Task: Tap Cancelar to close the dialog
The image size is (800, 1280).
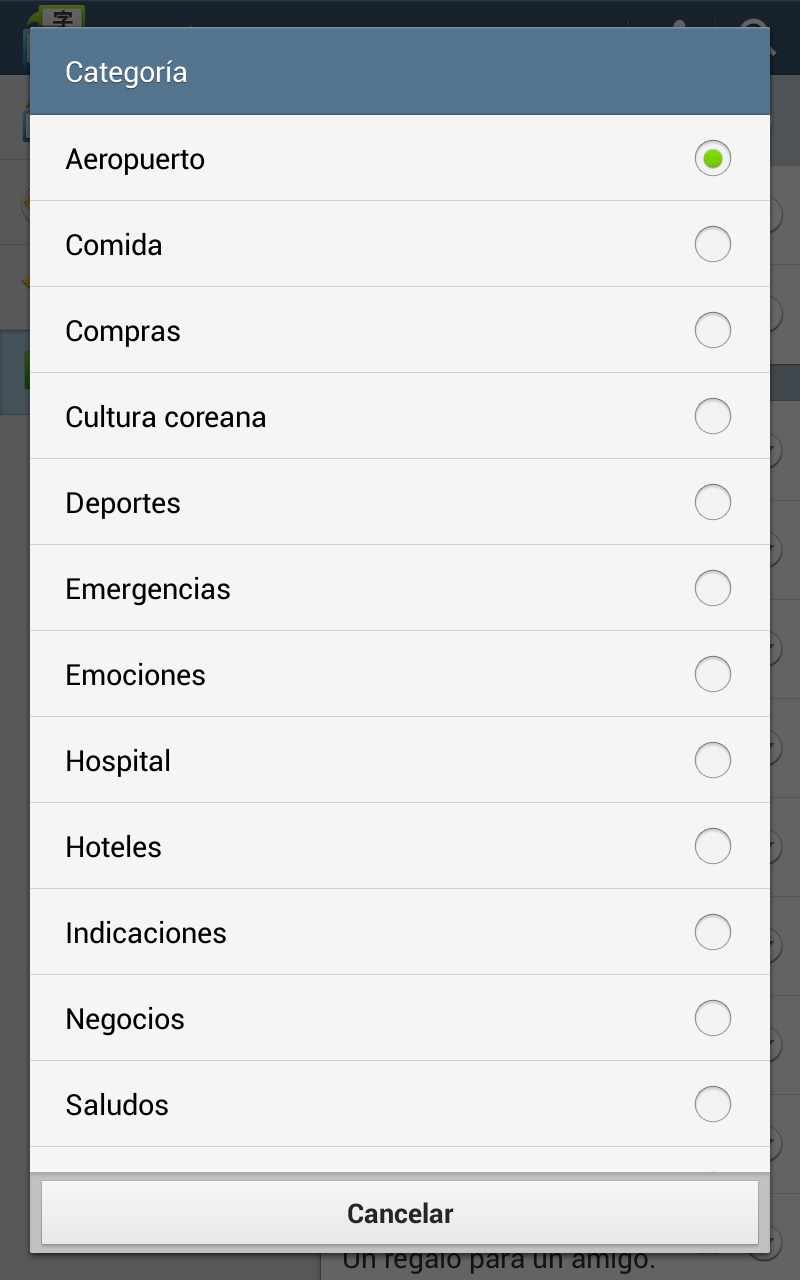Action: pos(400,1213)
